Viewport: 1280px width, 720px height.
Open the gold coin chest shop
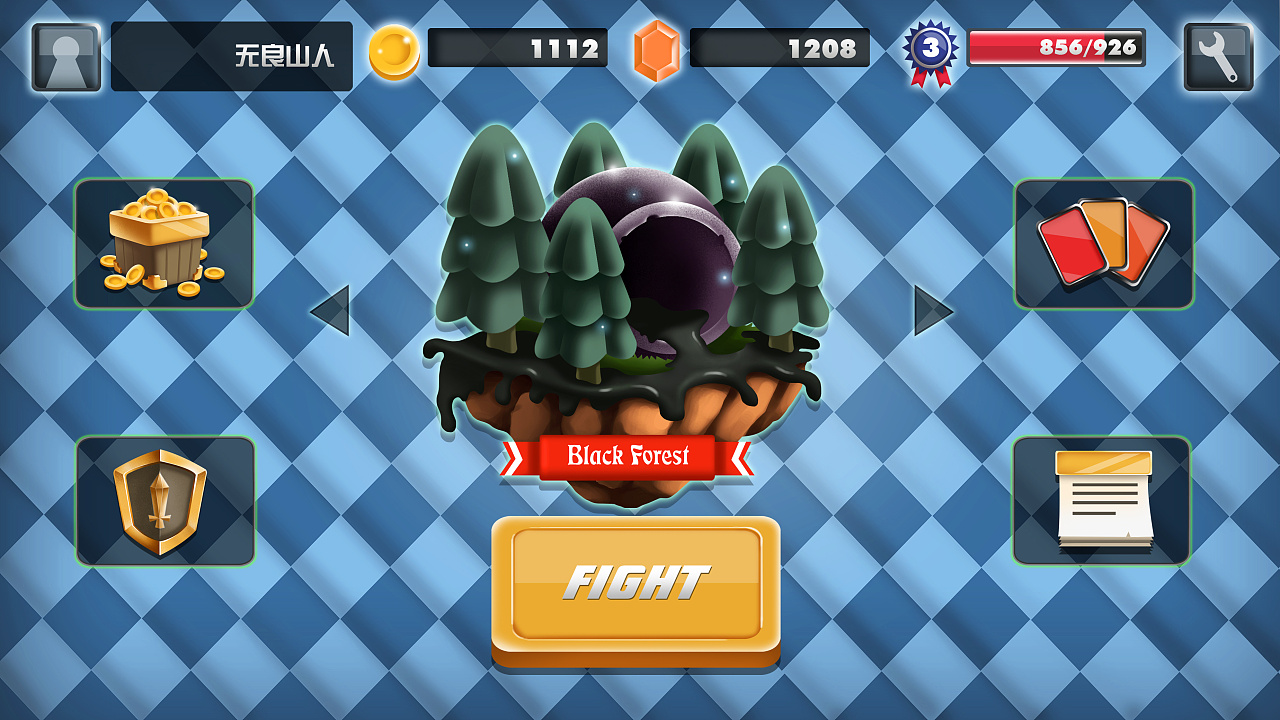(x=164, y=244)
